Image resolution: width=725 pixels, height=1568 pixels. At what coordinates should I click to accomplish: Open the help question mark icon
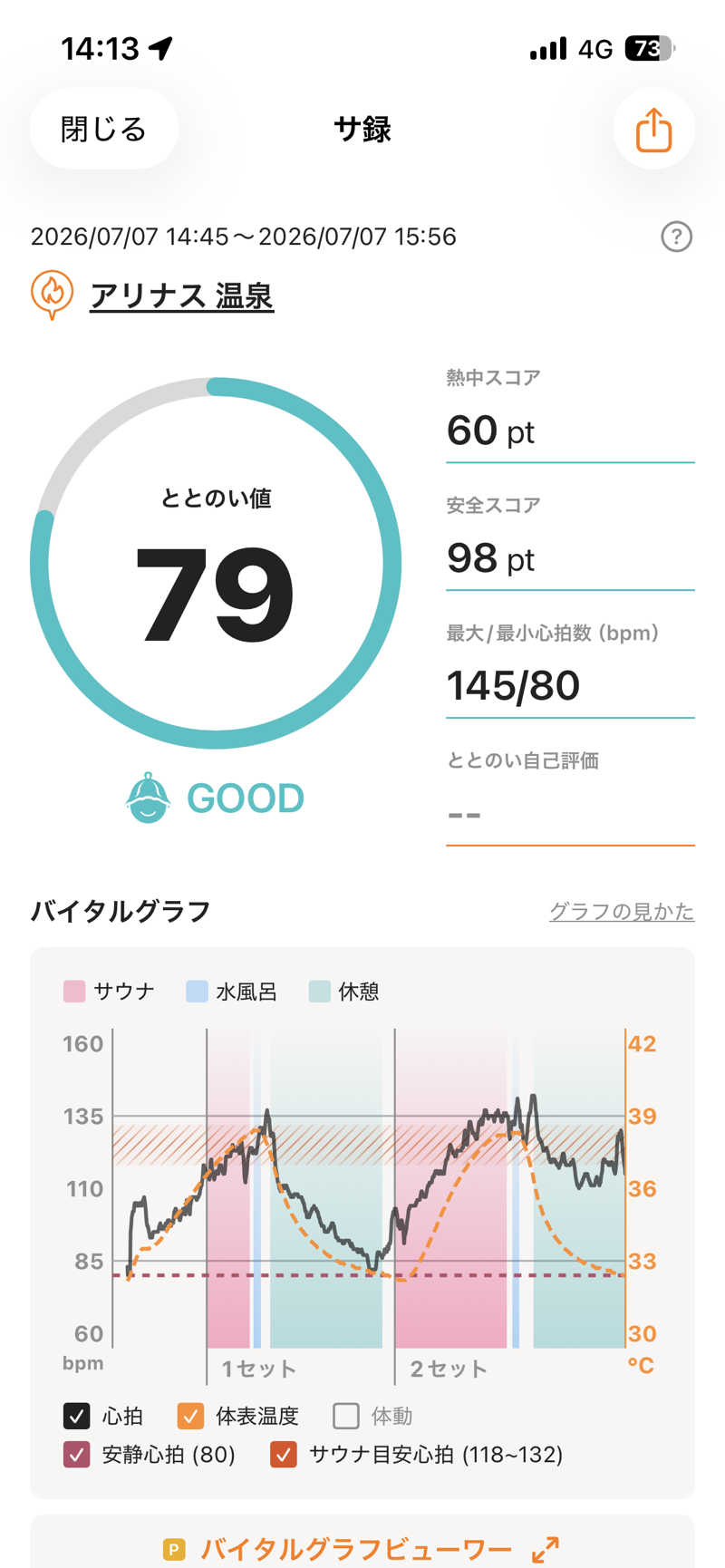(676, 237)
